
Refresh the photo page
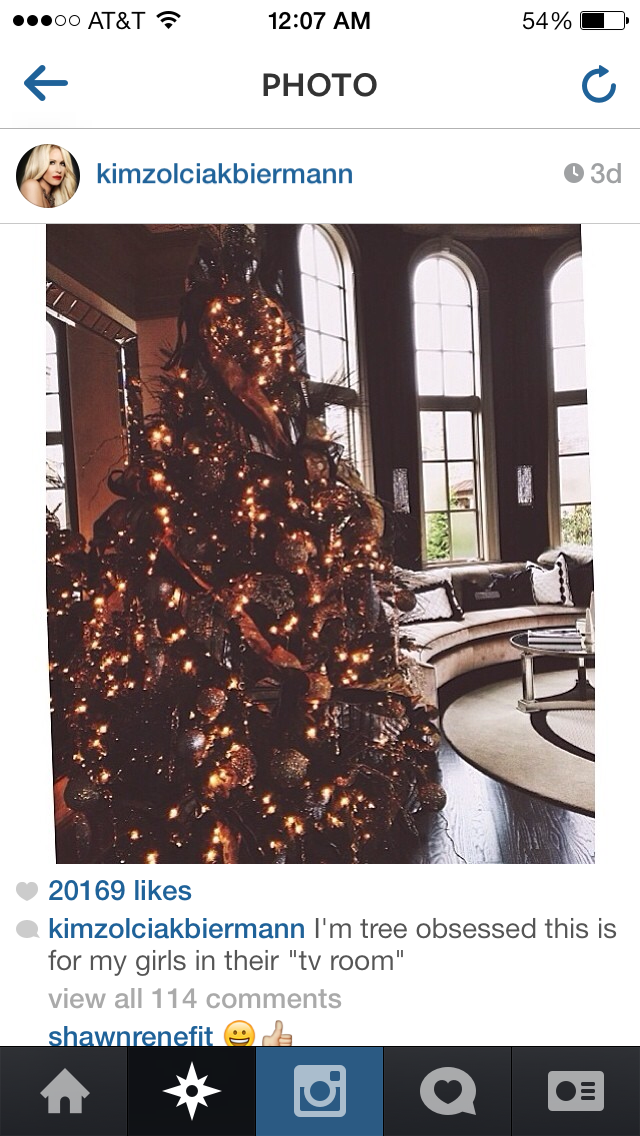tap(599, 84)
